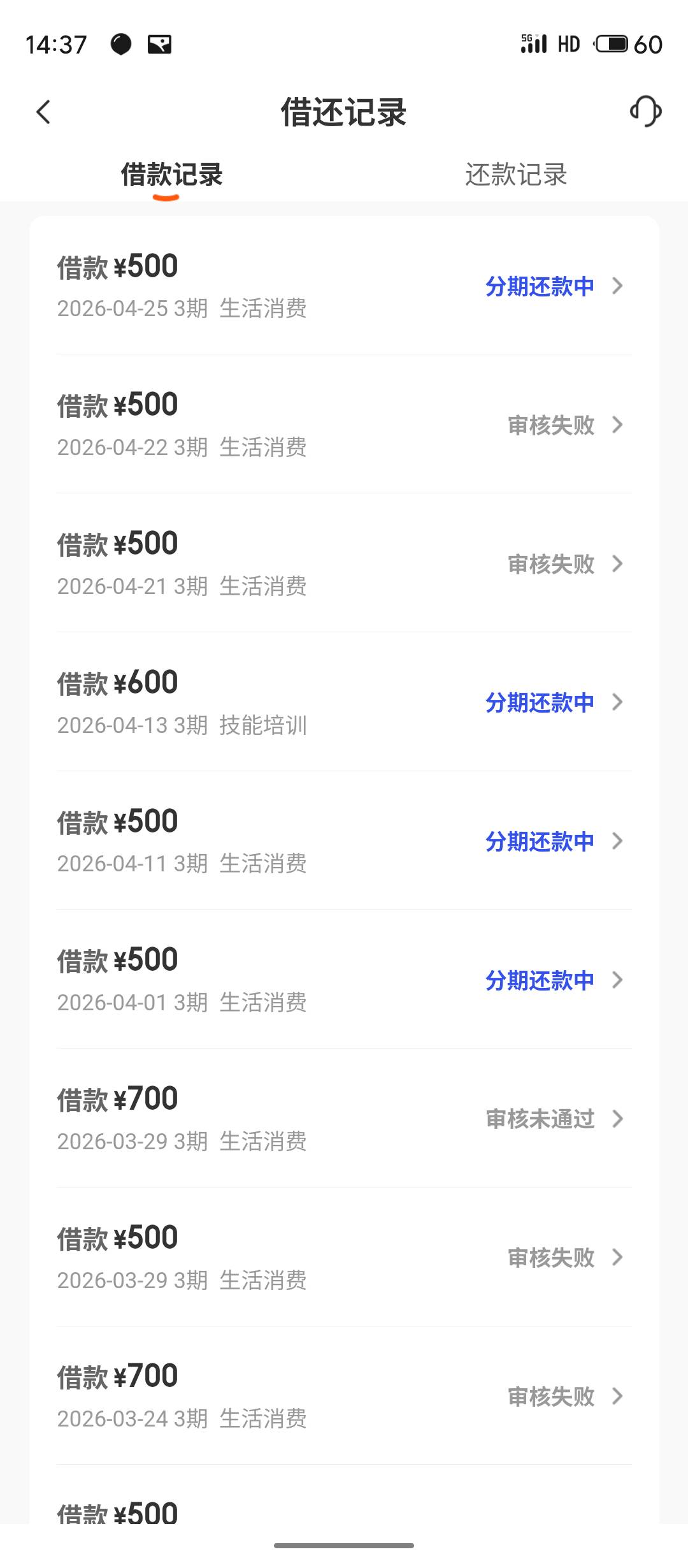View the 2026-03-29 ¥500 审核失败 loan

tap(344, 1258)
